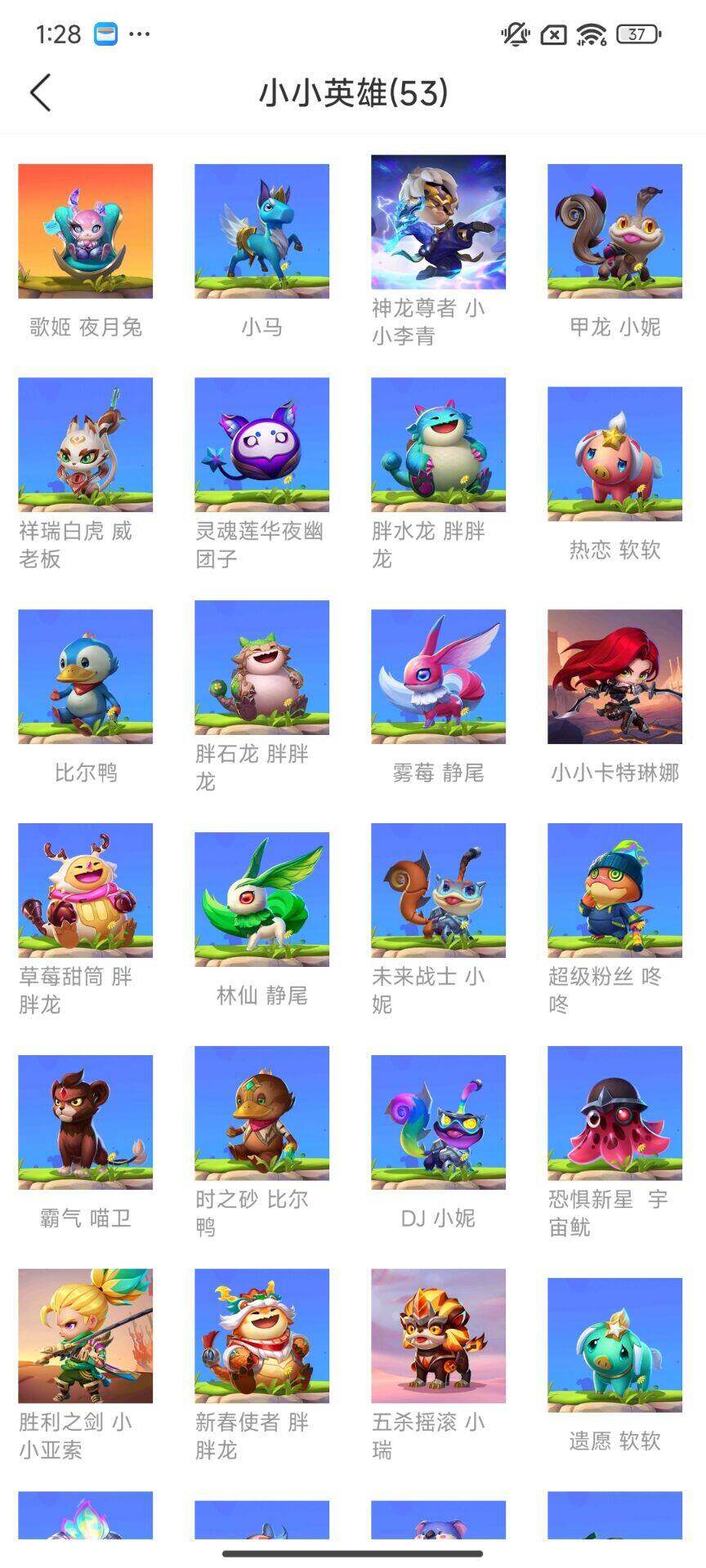This screenshot has height=1568, width=706.
Task: Tap 林仙 静尾 tile
Action: tap(261, 899)
